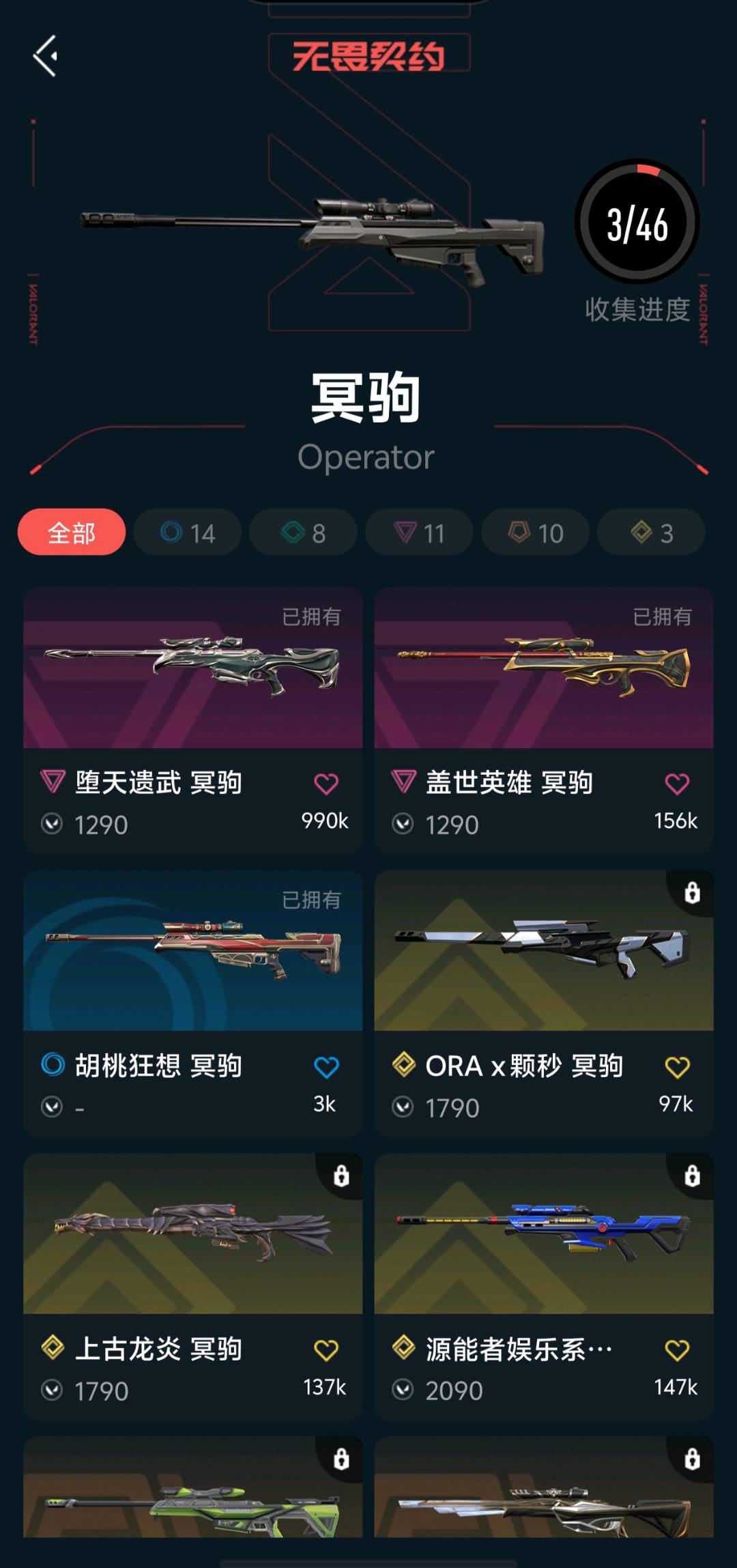737x1568 pixels.
Task: Like the 上古龙炎 冥驹 skin
Action: click(326, 1350)
